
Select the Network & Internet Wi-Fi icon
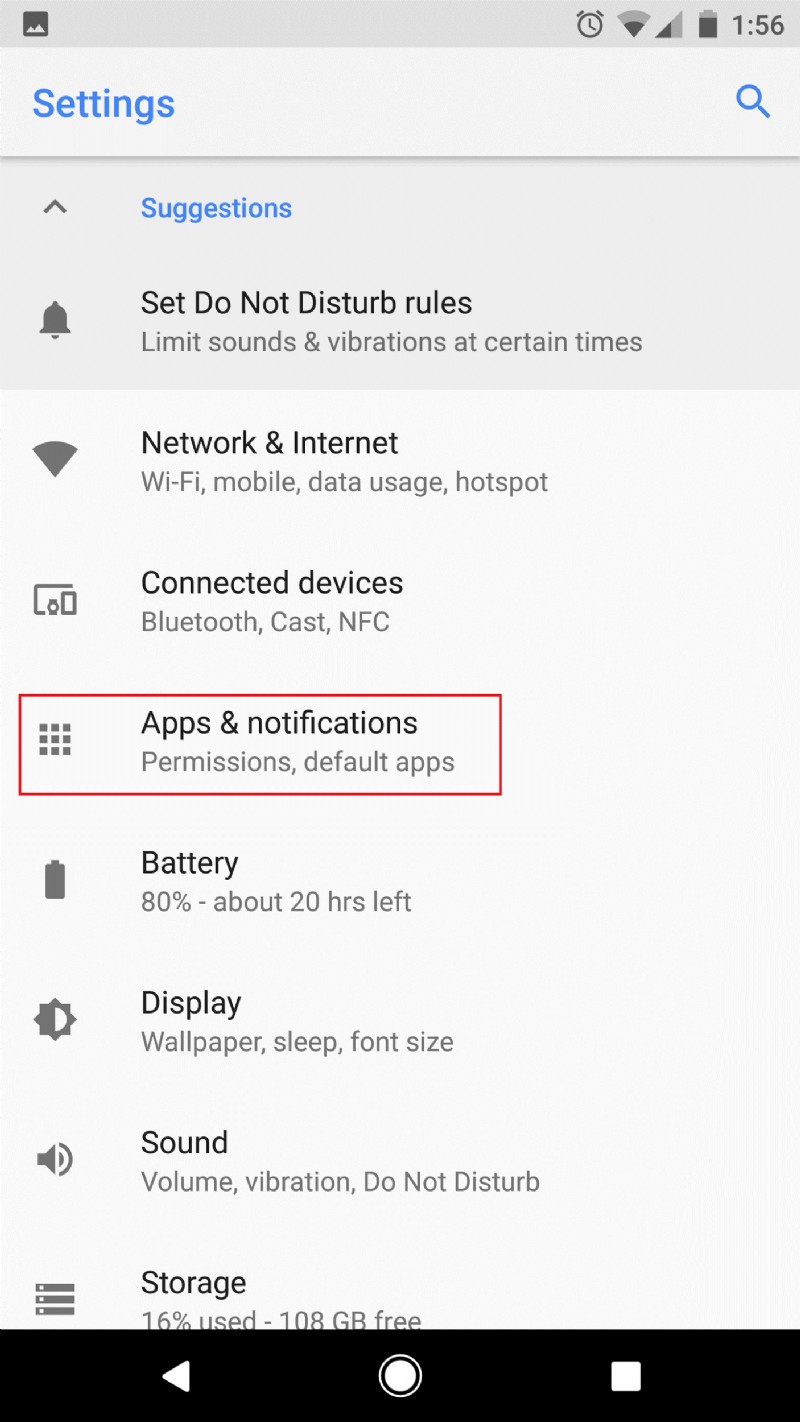tap(55, 458)
